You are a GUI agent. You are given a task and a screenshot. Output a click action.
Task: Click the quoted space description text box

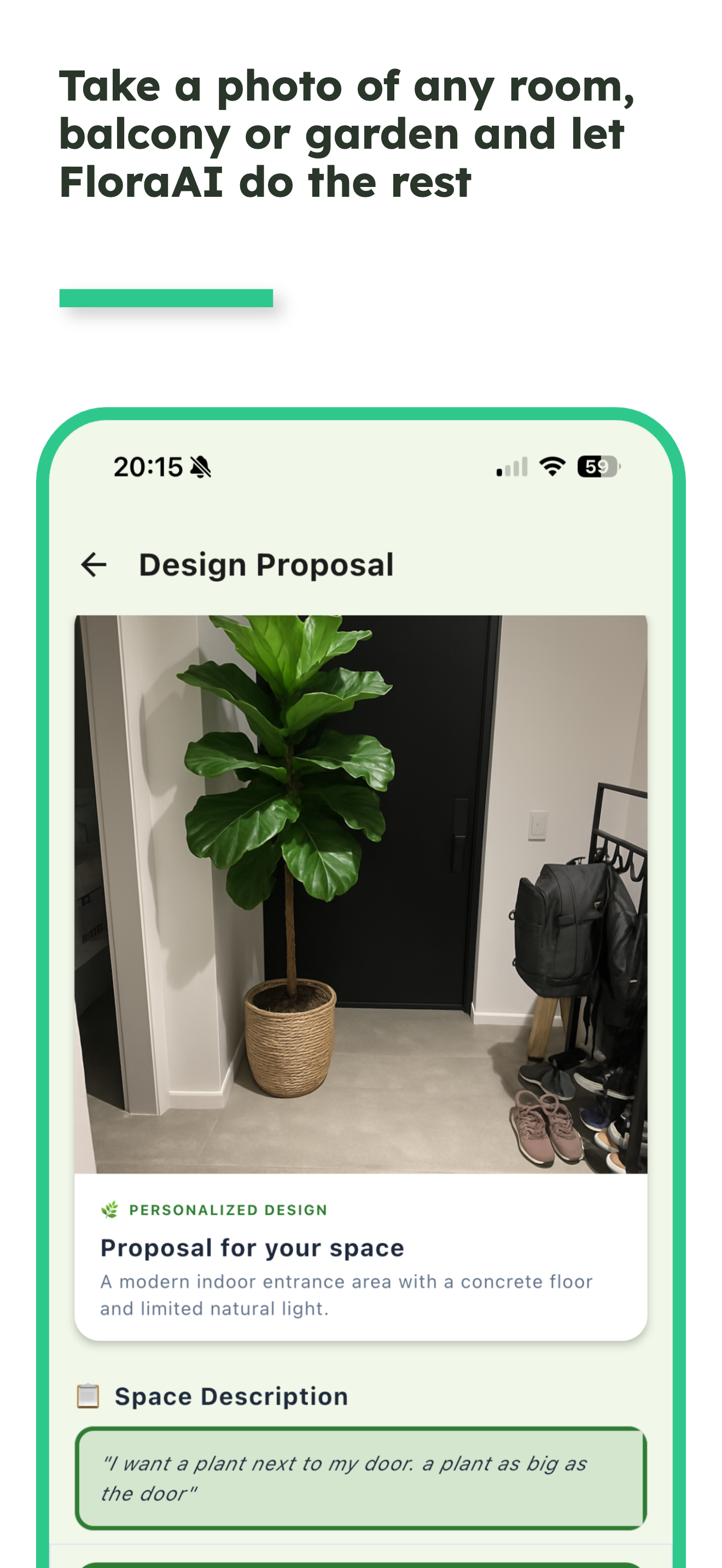pos(361,1479)
